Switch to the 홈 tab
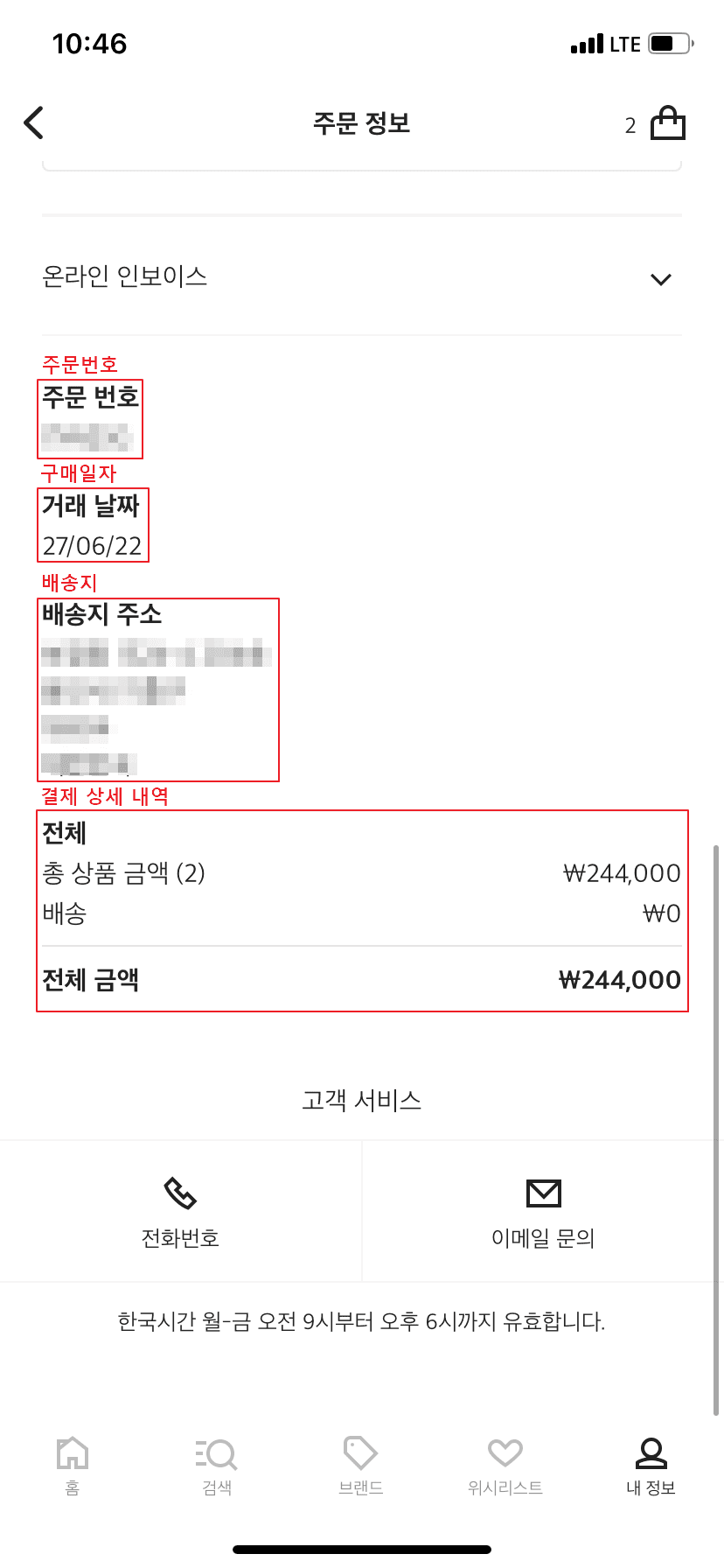The height and width of the screenshot is (1568, 724). click(73, 1465)
